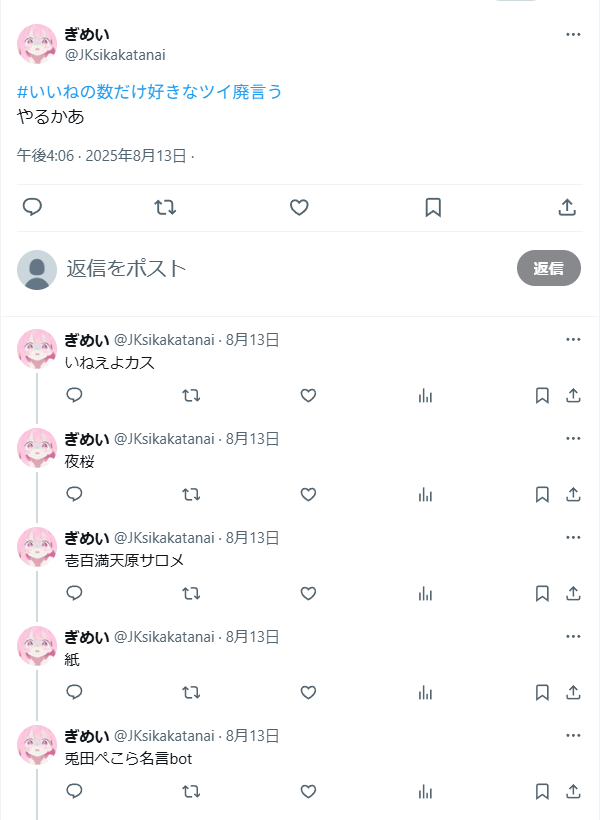The height and width of the screenshot is (820, 600).
Task: Open the main post's three-dot overflow menu
Action: click(573, 34)
